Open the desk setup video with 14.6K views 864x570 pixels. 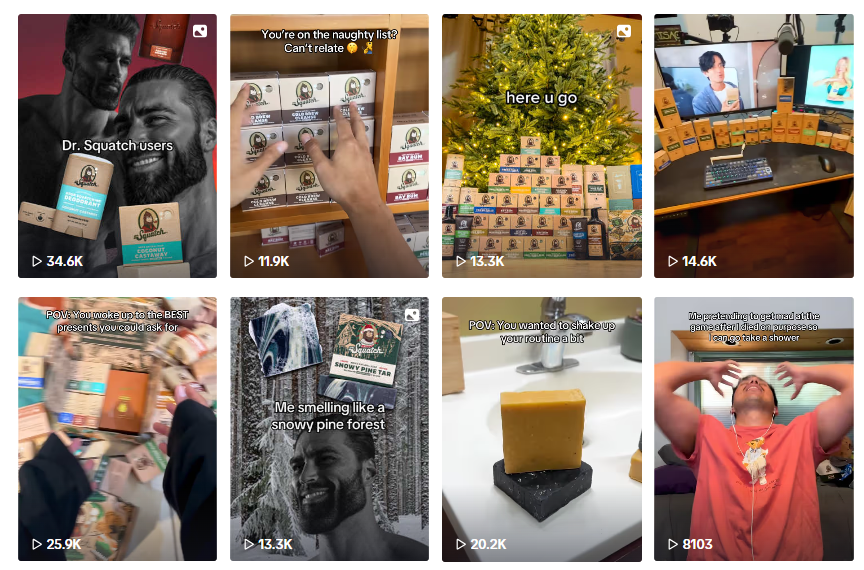753,146
